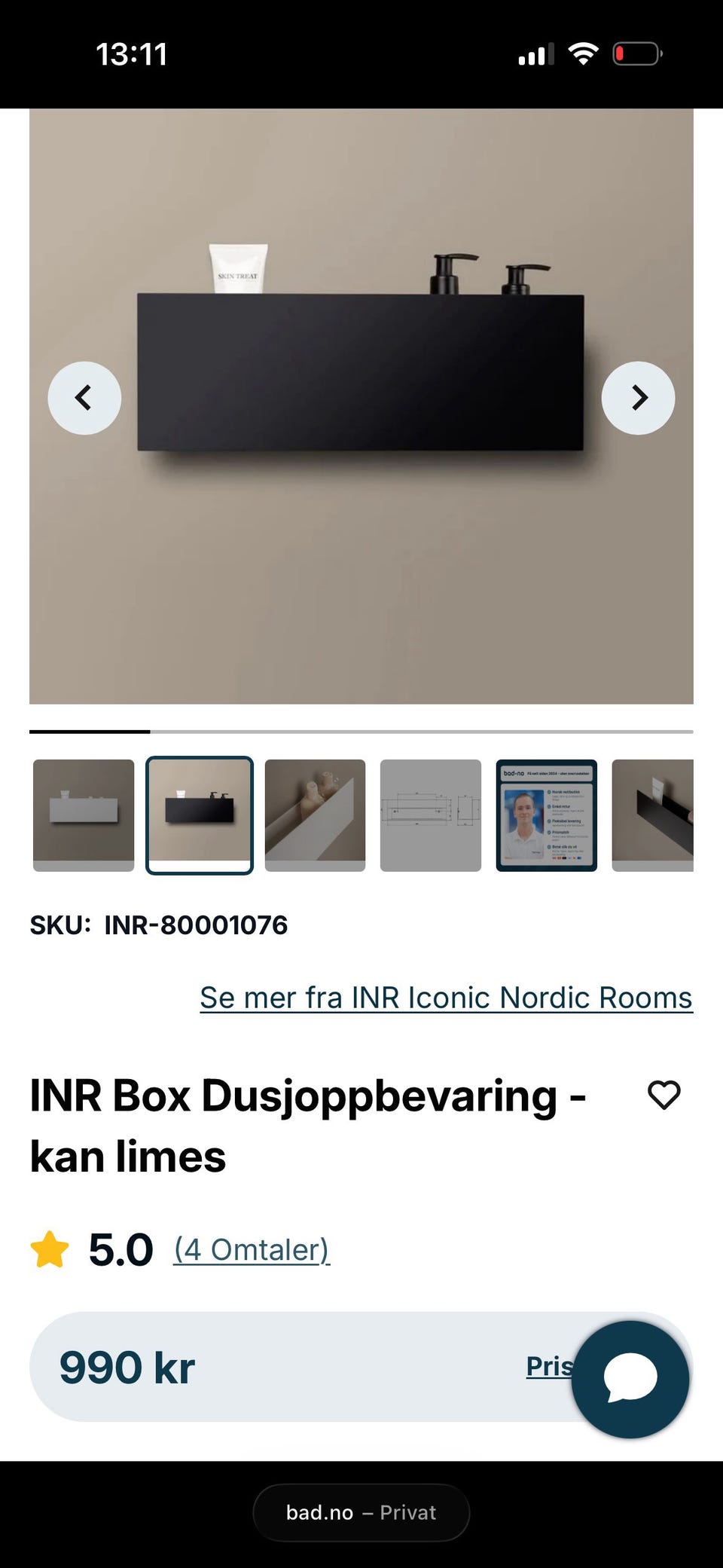The width and height of the screenshot is (723, 1568).
Task: Go to previous image with the left arrow
Action: coord(84,397)
